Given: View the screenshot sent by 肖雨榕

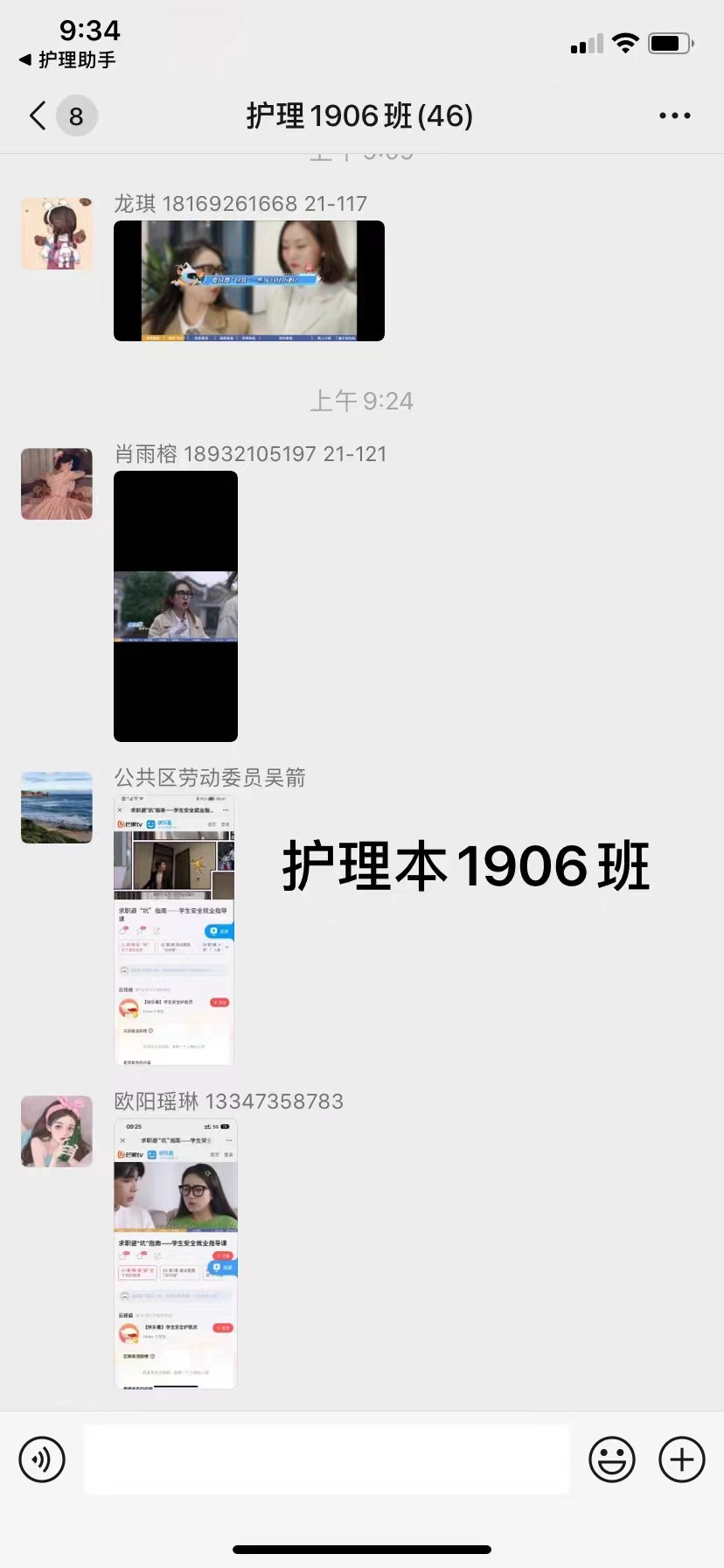Looking at the screenshot, I should pos(176,606).
